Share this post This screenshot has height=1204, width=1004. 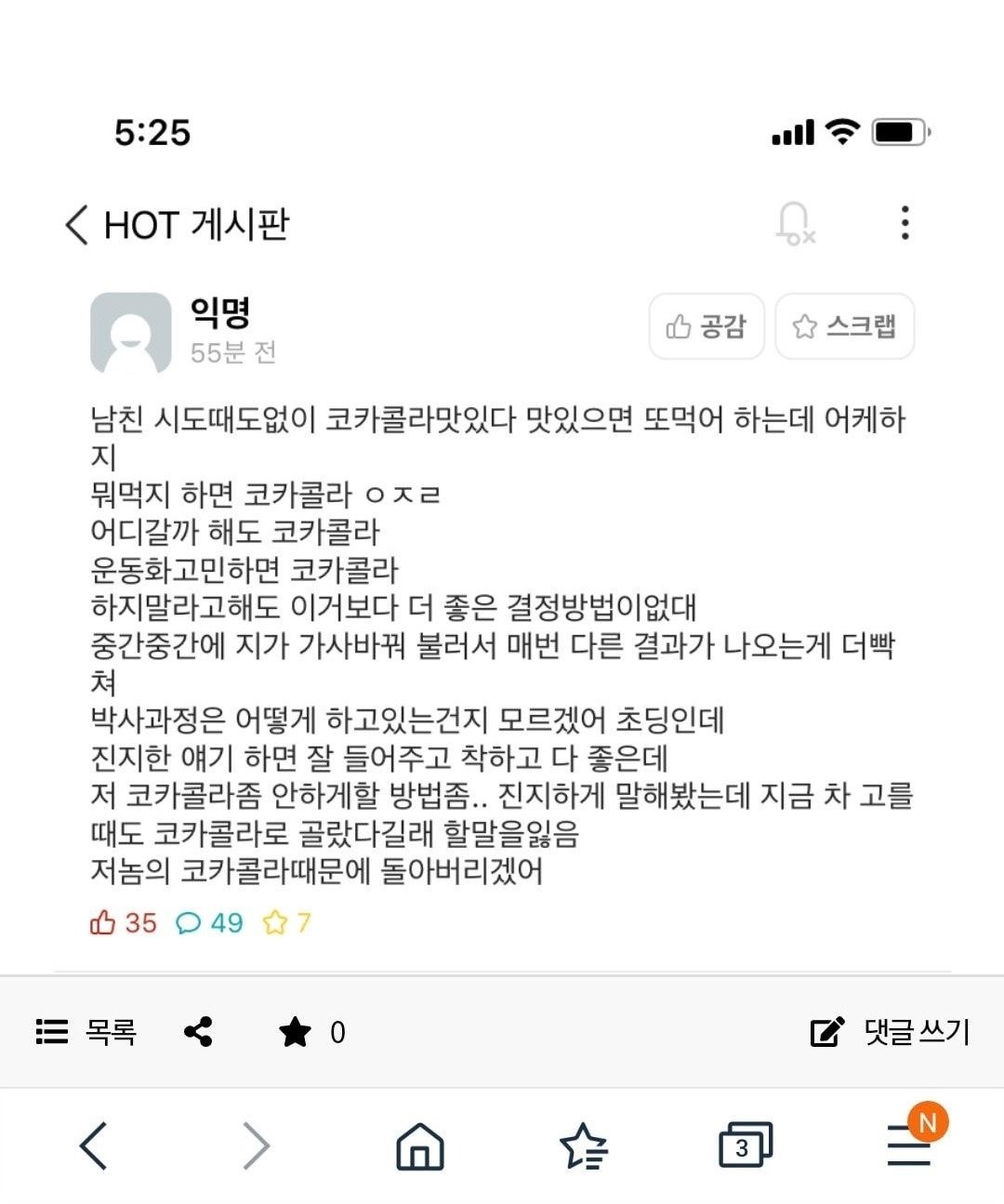198,1032
